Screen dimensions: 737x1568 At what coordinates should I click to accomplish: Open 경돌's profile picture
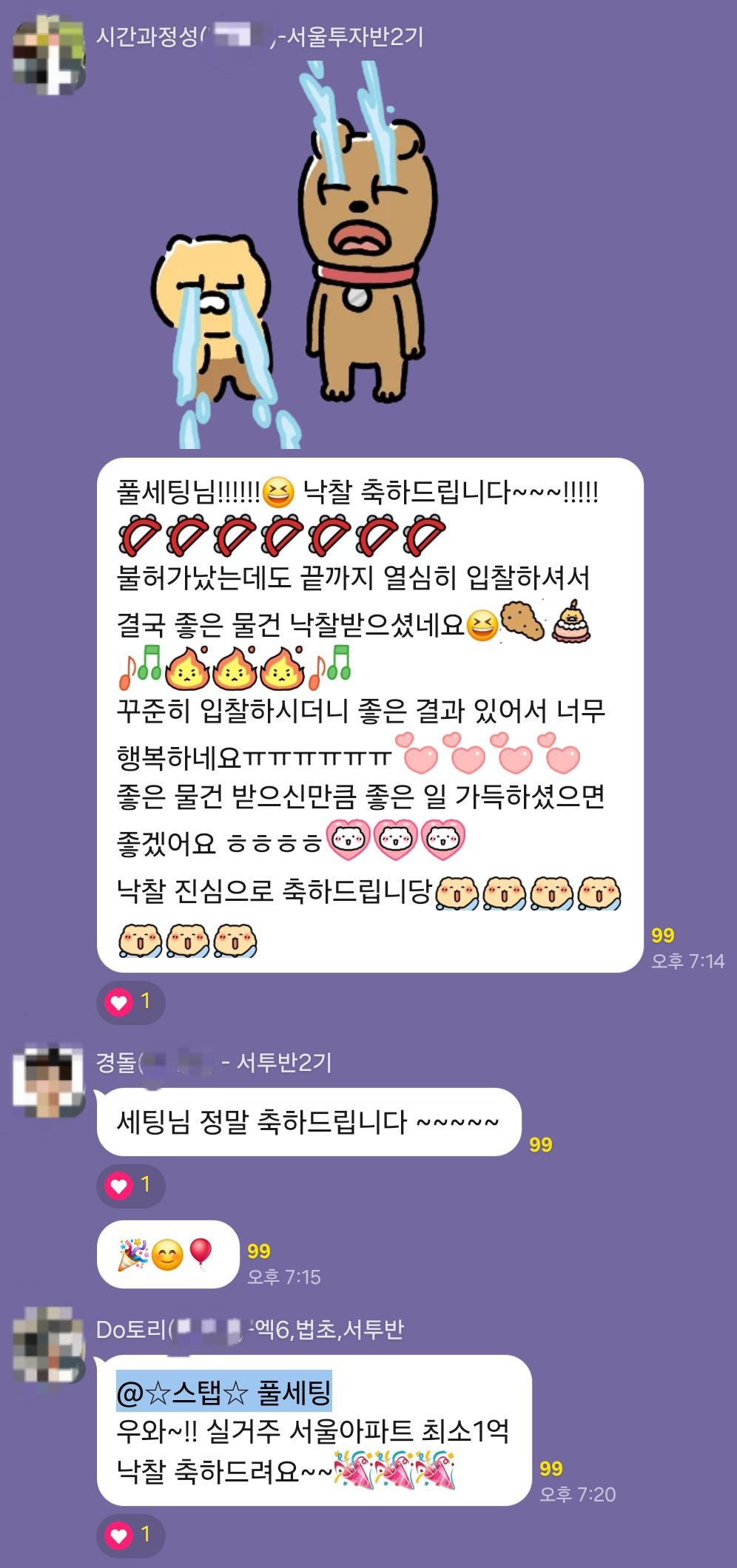click(49, 1080)
